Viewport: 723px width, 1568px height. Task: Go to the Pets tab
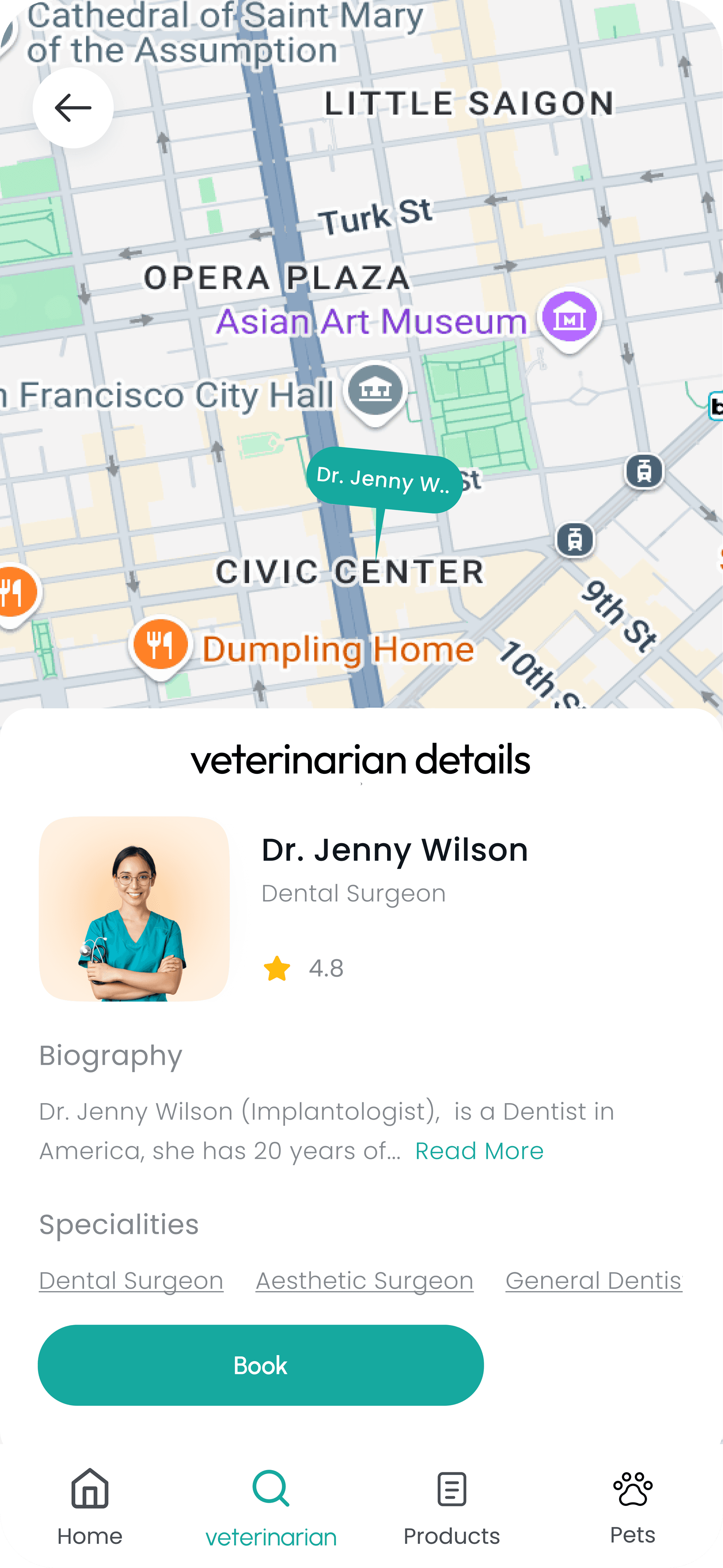click(x=633, y=1507)
